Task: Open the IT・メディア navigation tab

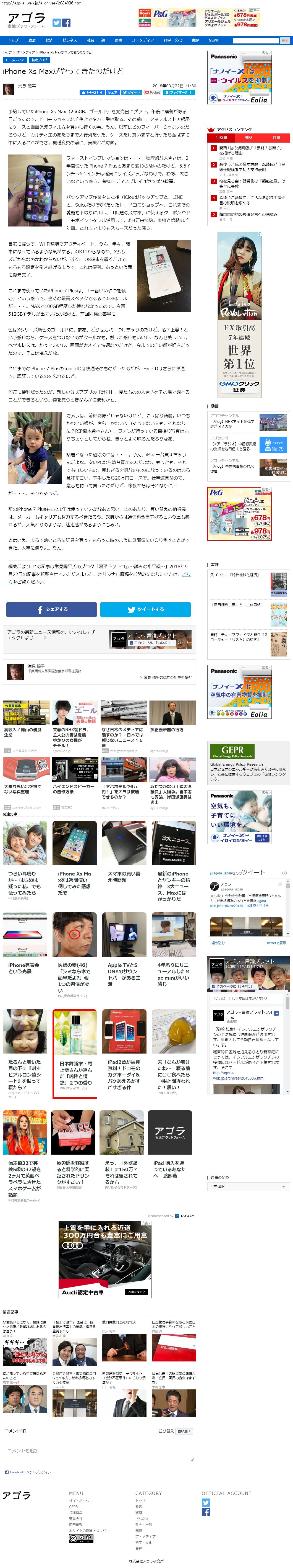Action: 143,40
